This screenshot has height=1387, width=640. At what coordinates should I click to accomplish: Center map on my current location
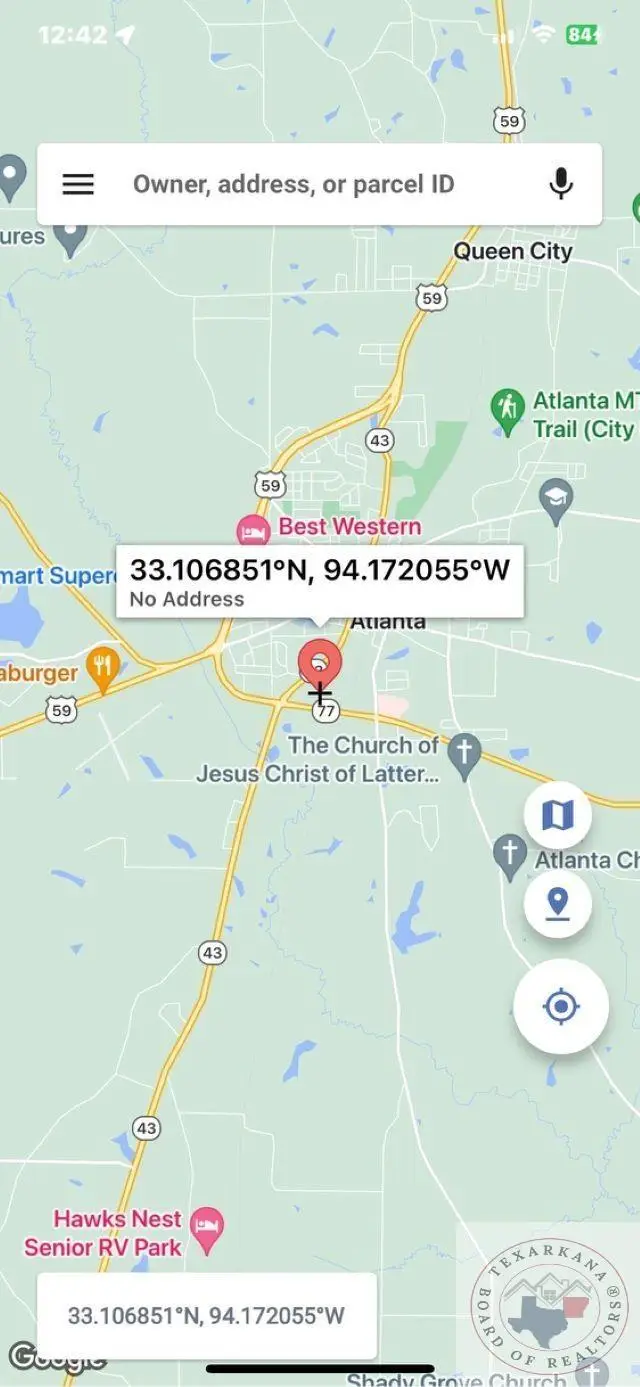pos(561,1006)
